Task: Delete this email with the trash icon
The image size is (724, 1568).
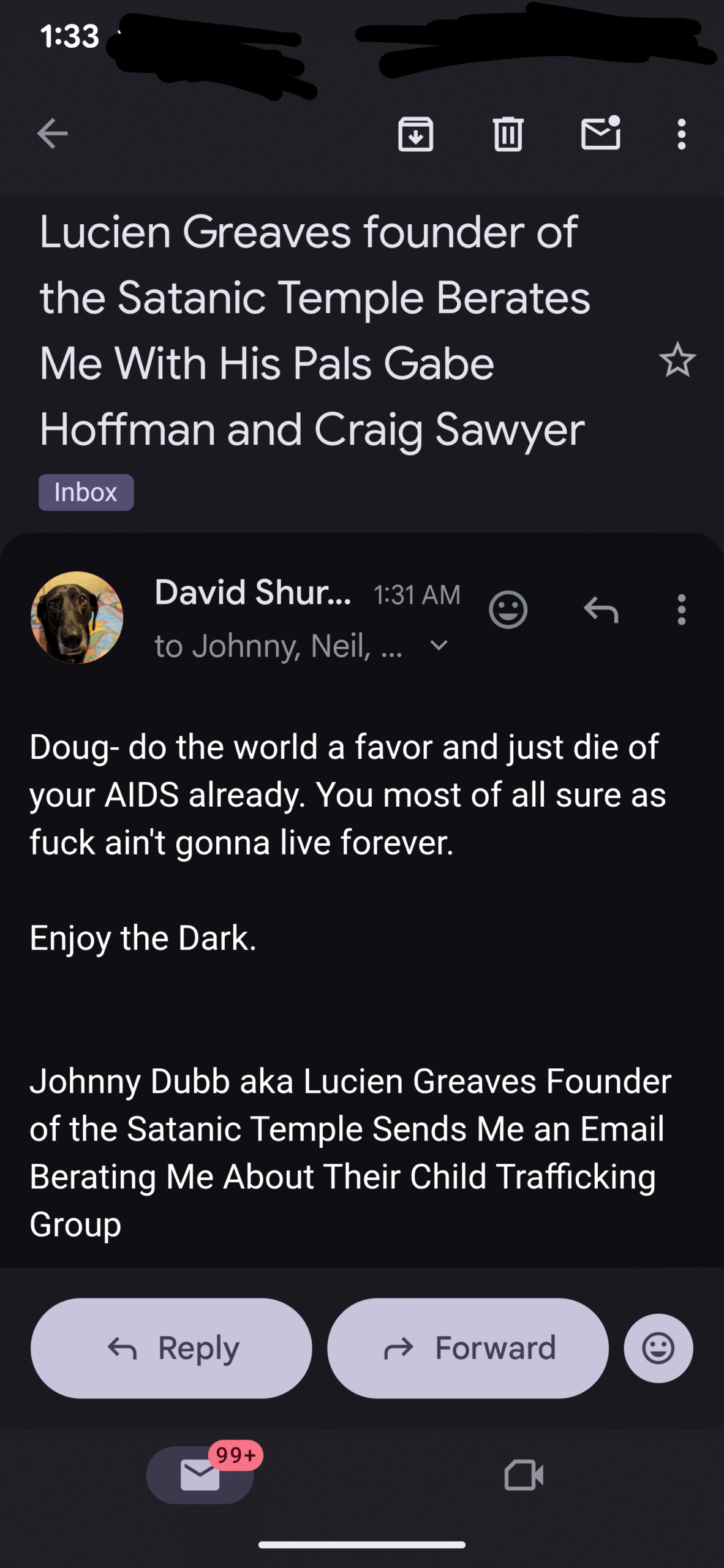Action: 508,134
